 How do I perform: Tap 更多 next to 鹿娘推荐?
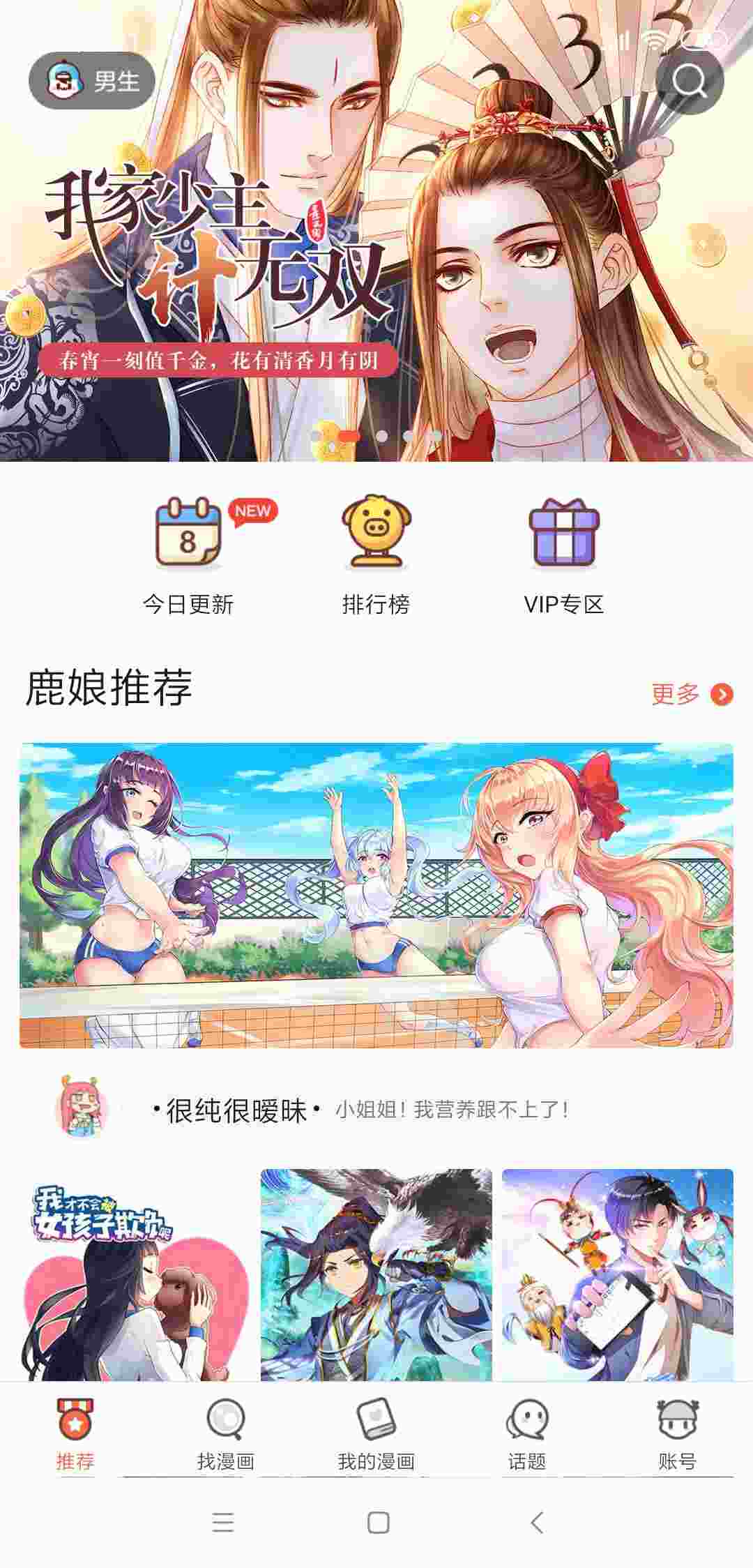(691, 694)
